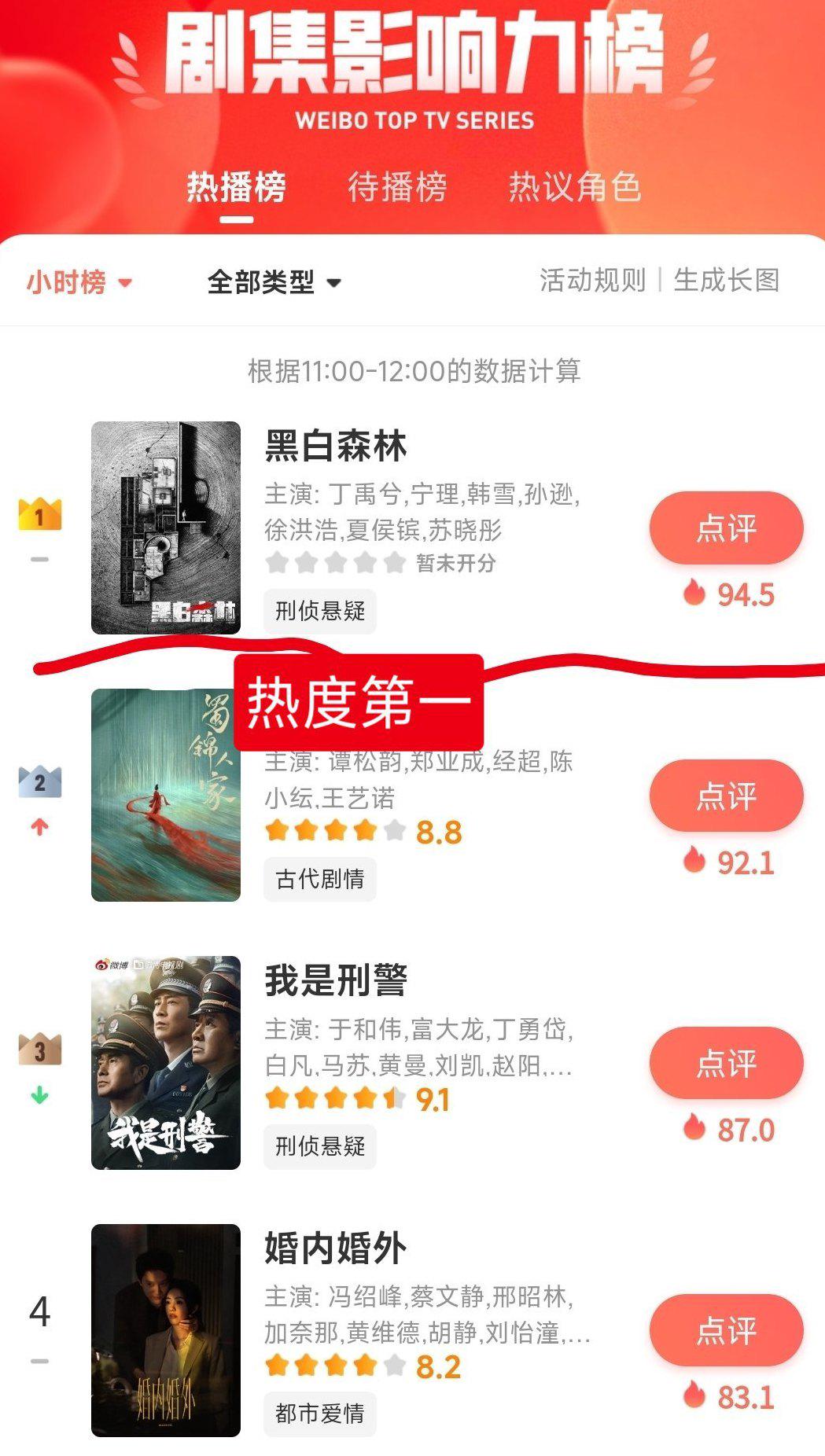Switch to the 热议角色 tab
The width and height of the screenshot is (825, 1456).
(x=574, y=188)
